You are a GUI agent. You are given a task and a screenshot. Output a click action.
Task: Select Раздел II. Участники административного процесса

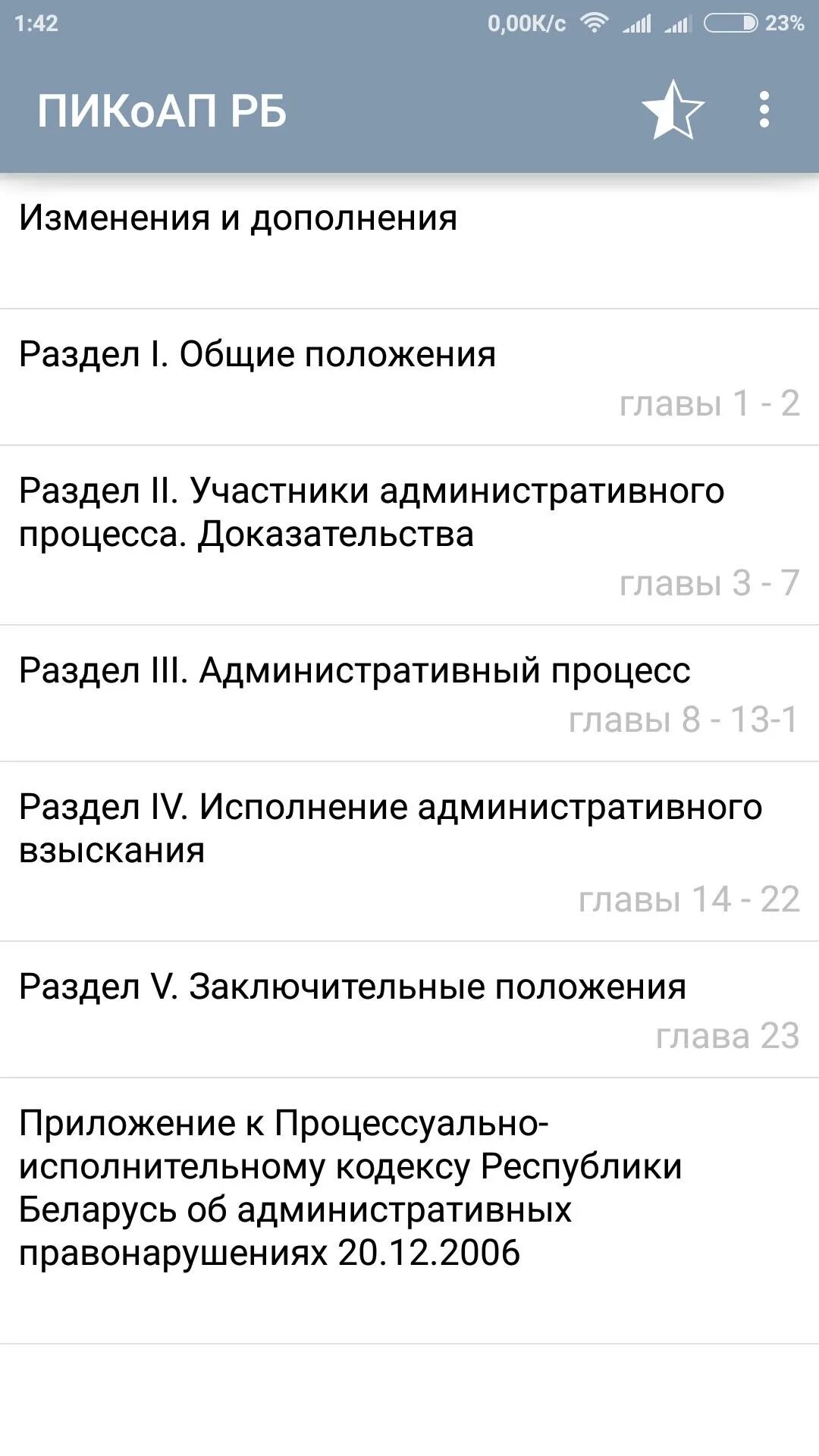409,535
